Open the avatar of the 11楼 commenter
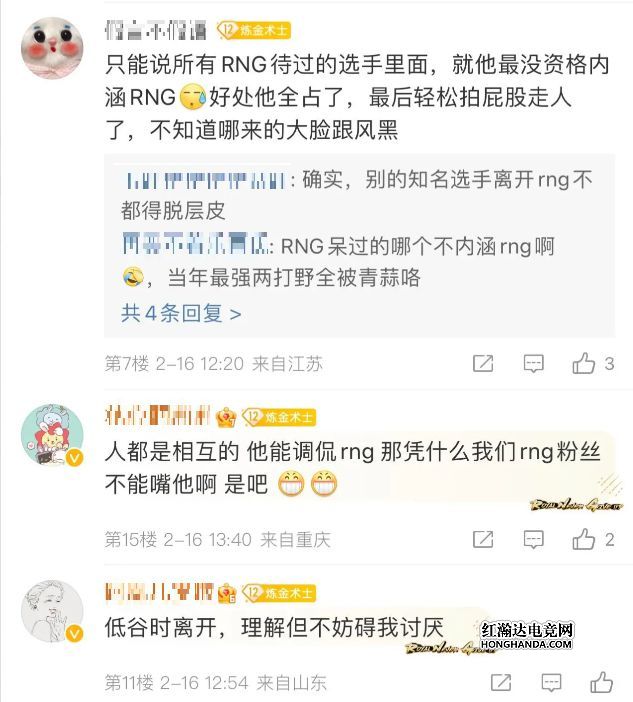Viewport: 633px width, 702px height. [x=52, y=608]
